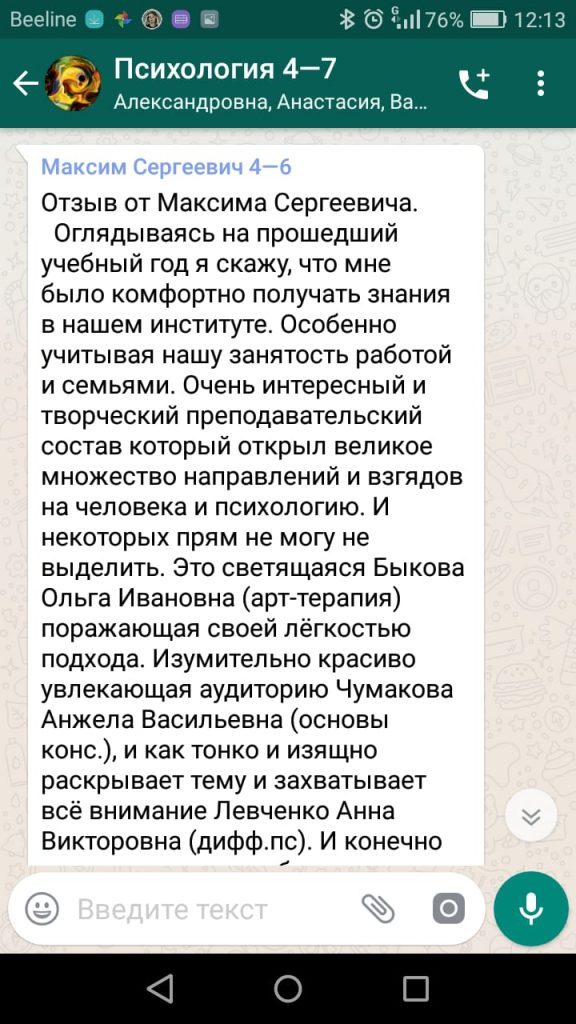The height and width of the screenshot is (1024, 576).
Task: Start a group call
Action: coord(474,84)
